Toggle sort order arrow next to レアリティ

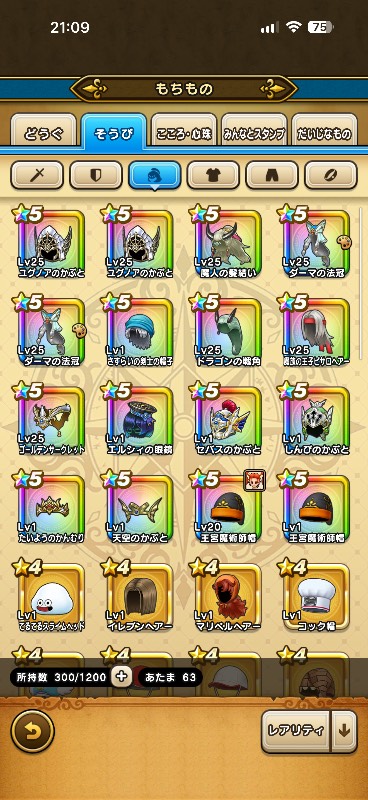tap(345, 731)
